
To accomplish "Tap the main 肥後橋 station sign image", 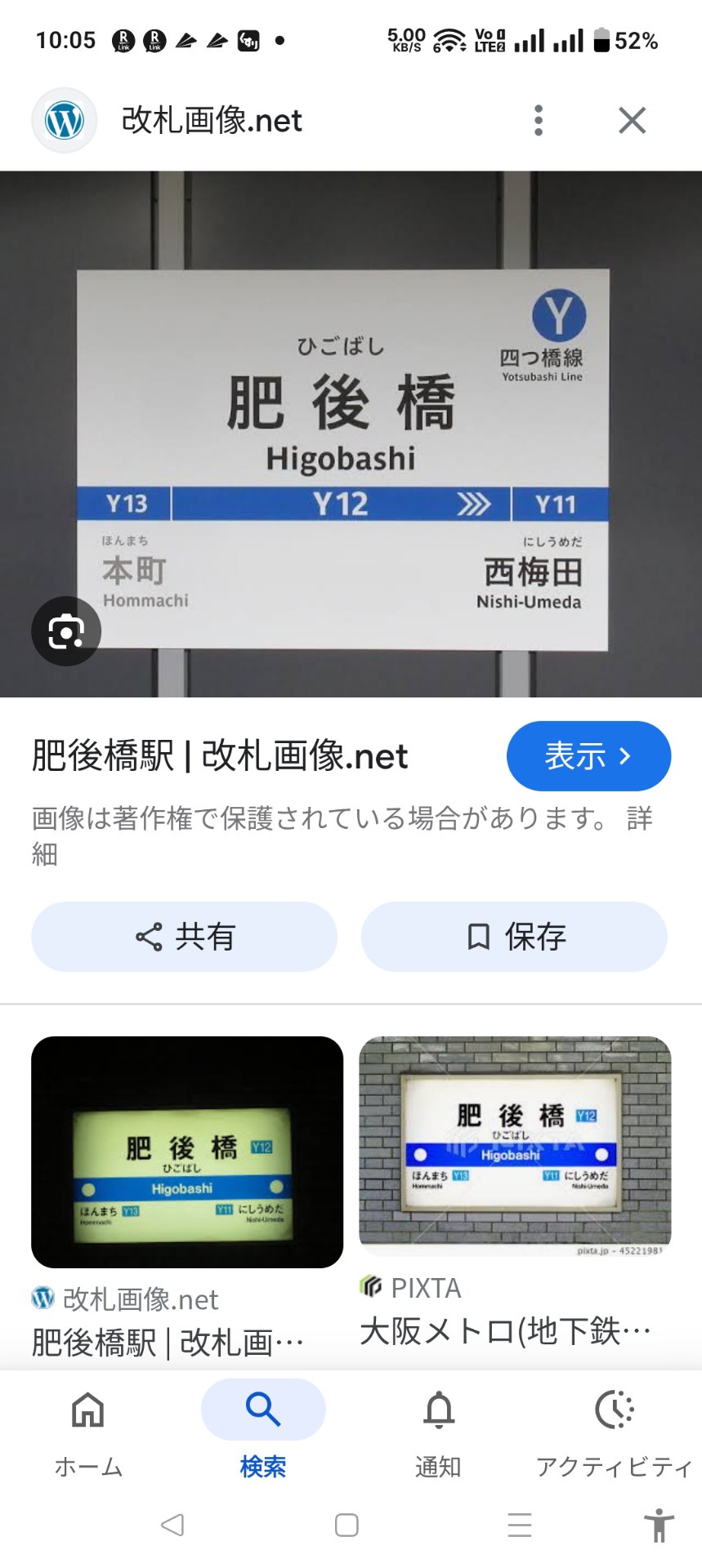I will (351, 434).
